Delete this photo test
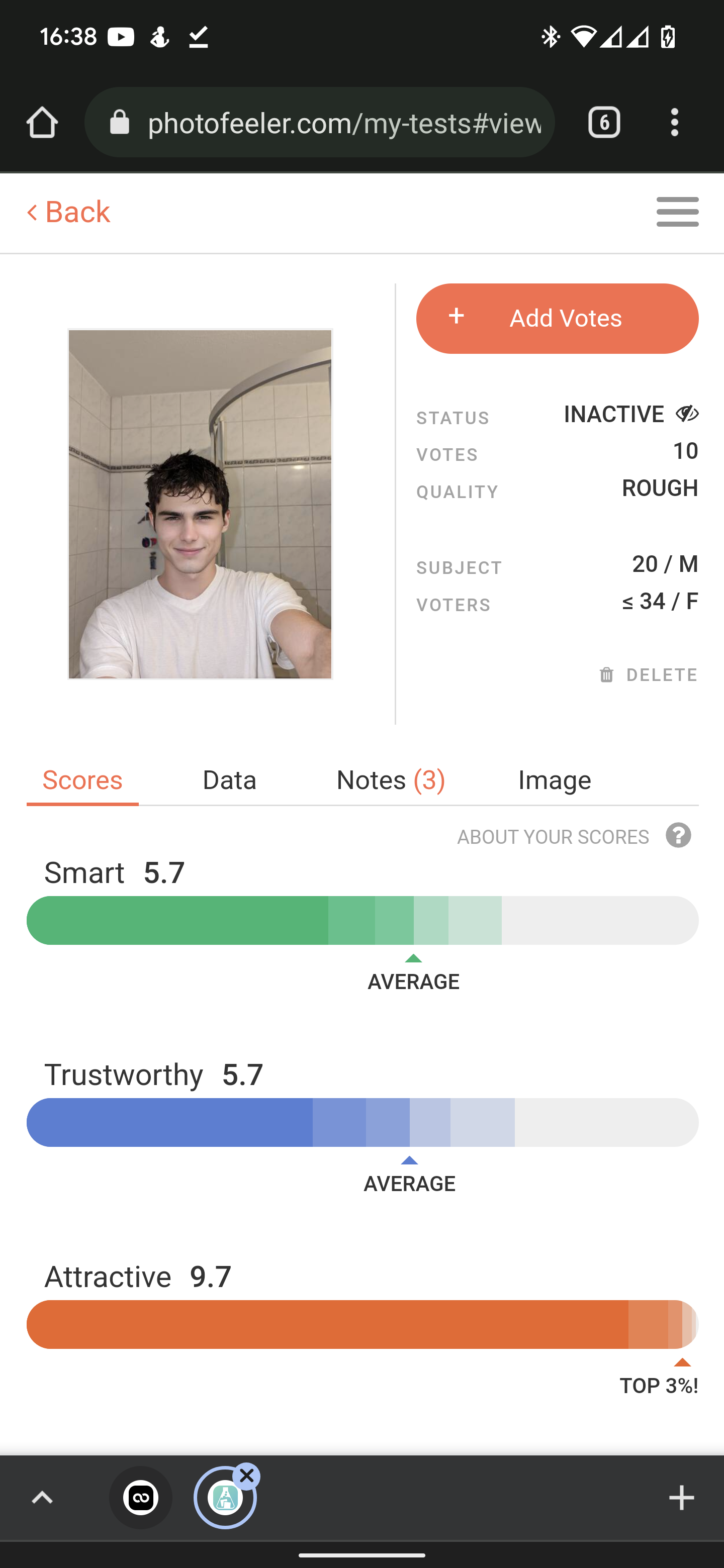Screen dimensions: 724x1568 tap(649, 674)
